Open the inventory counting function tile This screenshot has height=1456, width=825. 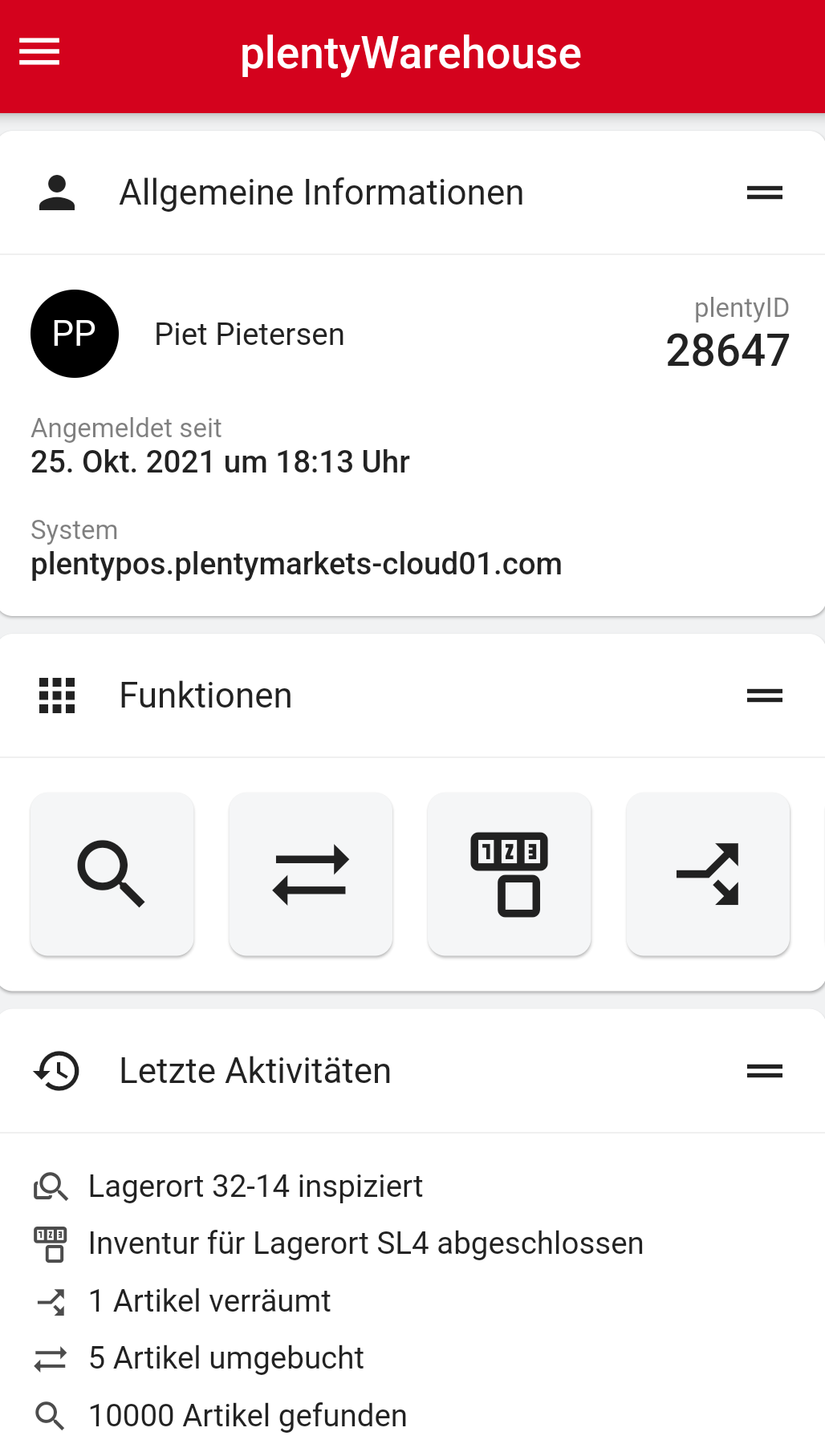(x=510, y=874)
